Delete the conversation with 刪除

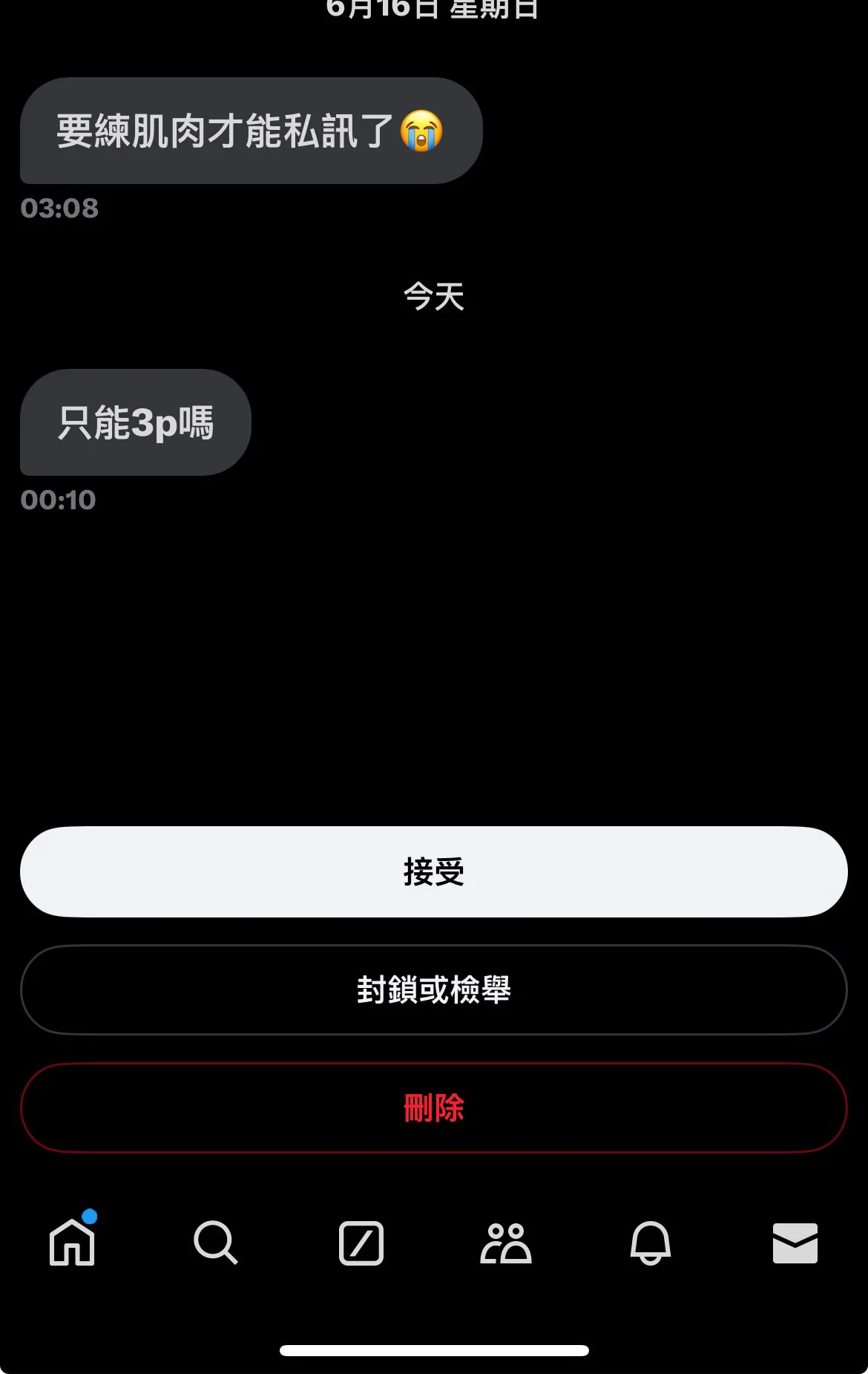[433, 1108]
